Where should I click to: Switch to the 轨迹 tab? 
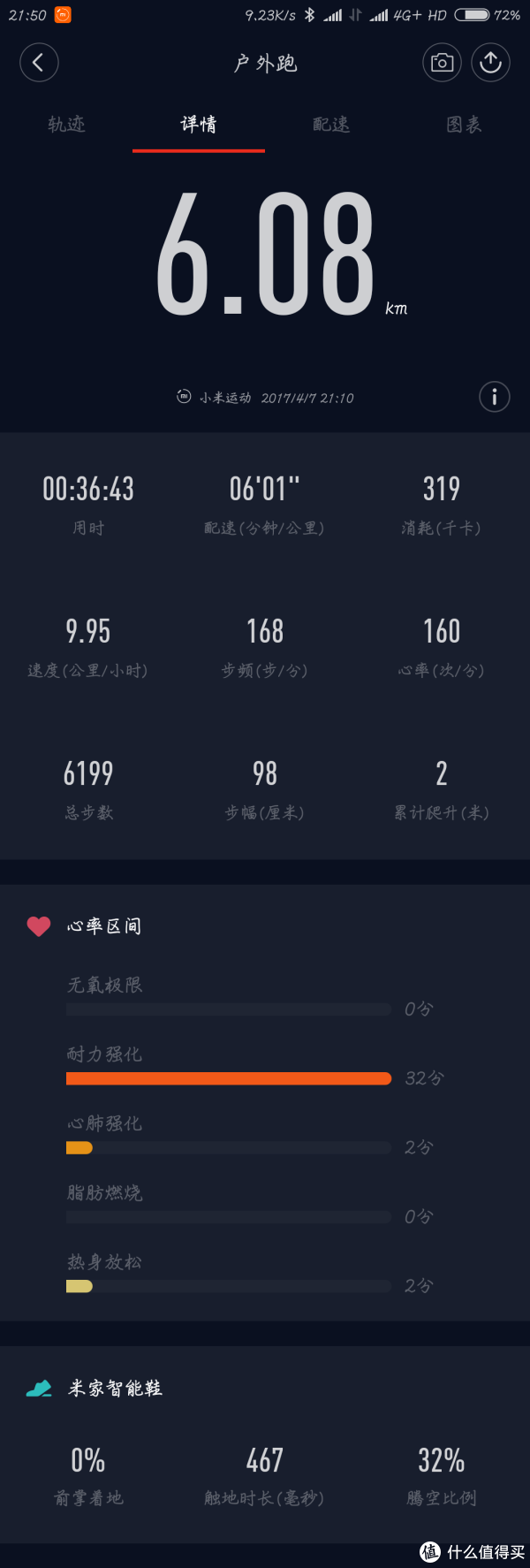(66, 125)
